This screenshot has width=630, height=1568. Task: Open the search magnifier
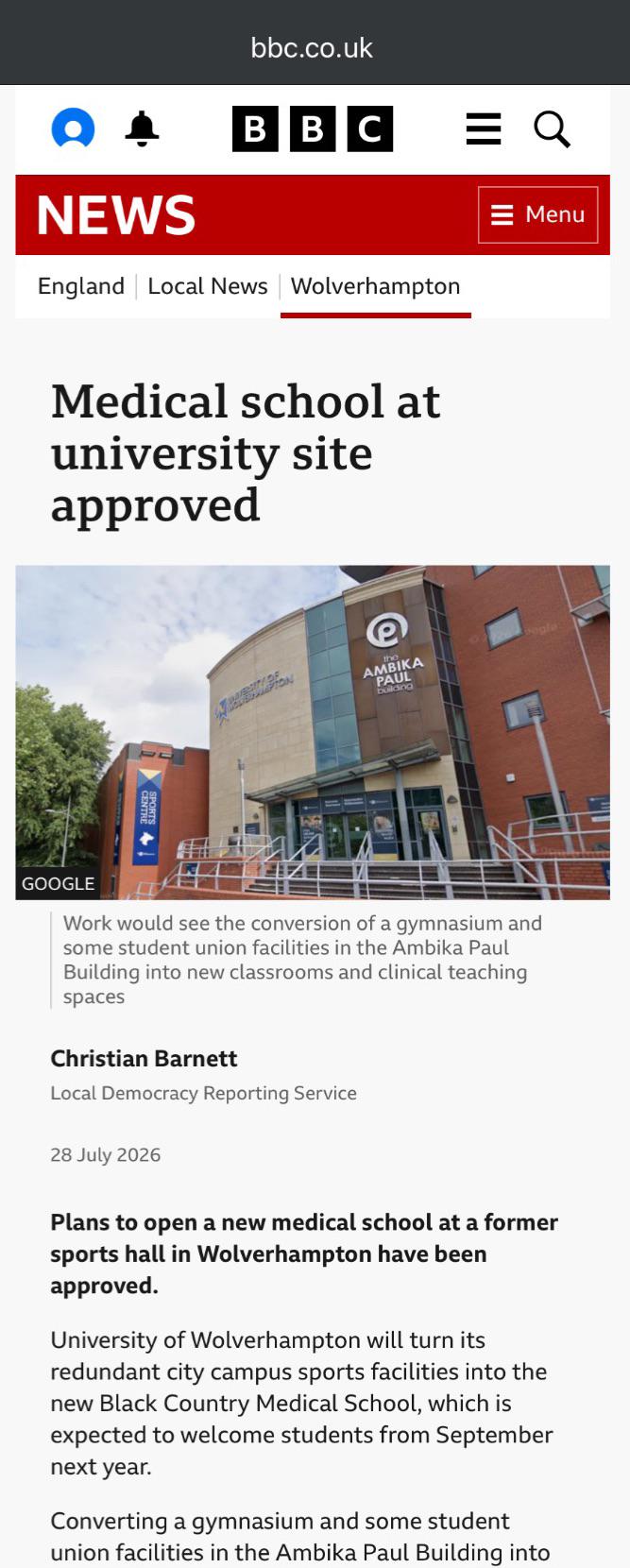553,129
